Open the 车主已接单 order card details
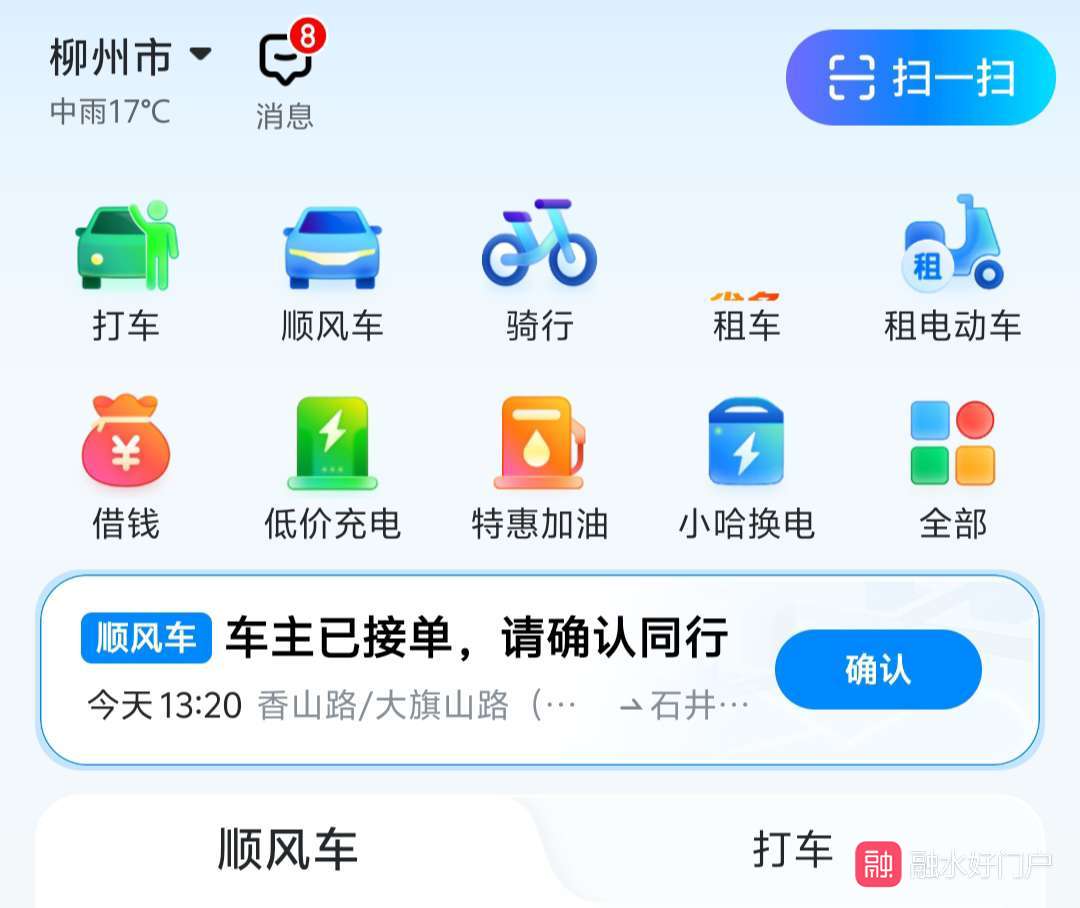Screen dimensions: 1080x908 [x=420, y=670]
